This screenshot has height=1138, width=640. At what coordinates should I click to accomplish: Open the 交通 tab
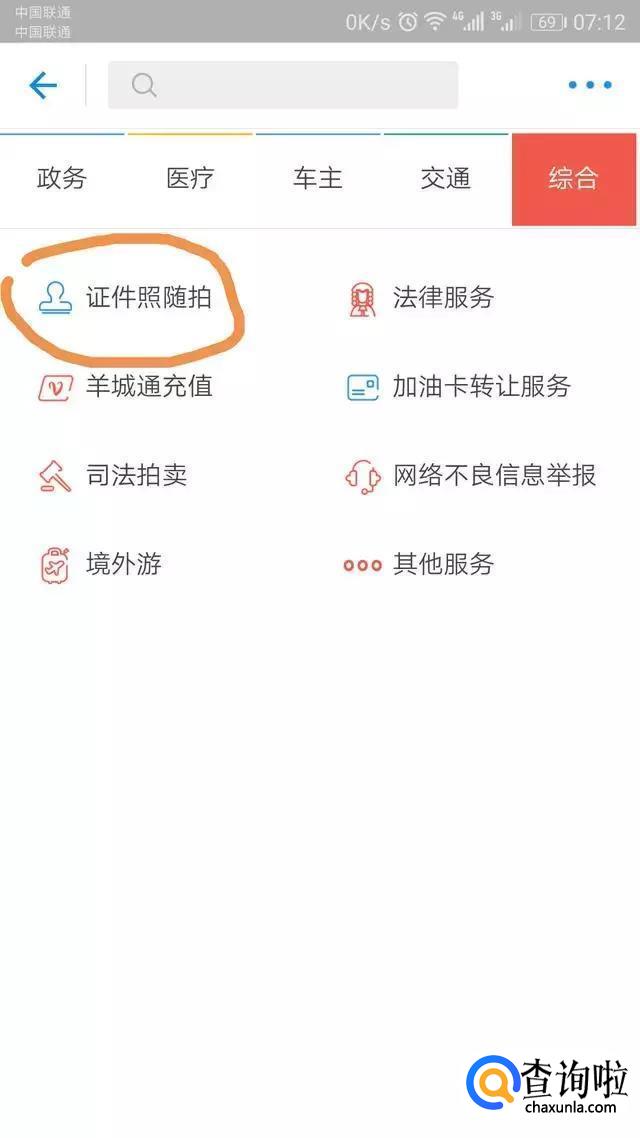click(446, 179)
